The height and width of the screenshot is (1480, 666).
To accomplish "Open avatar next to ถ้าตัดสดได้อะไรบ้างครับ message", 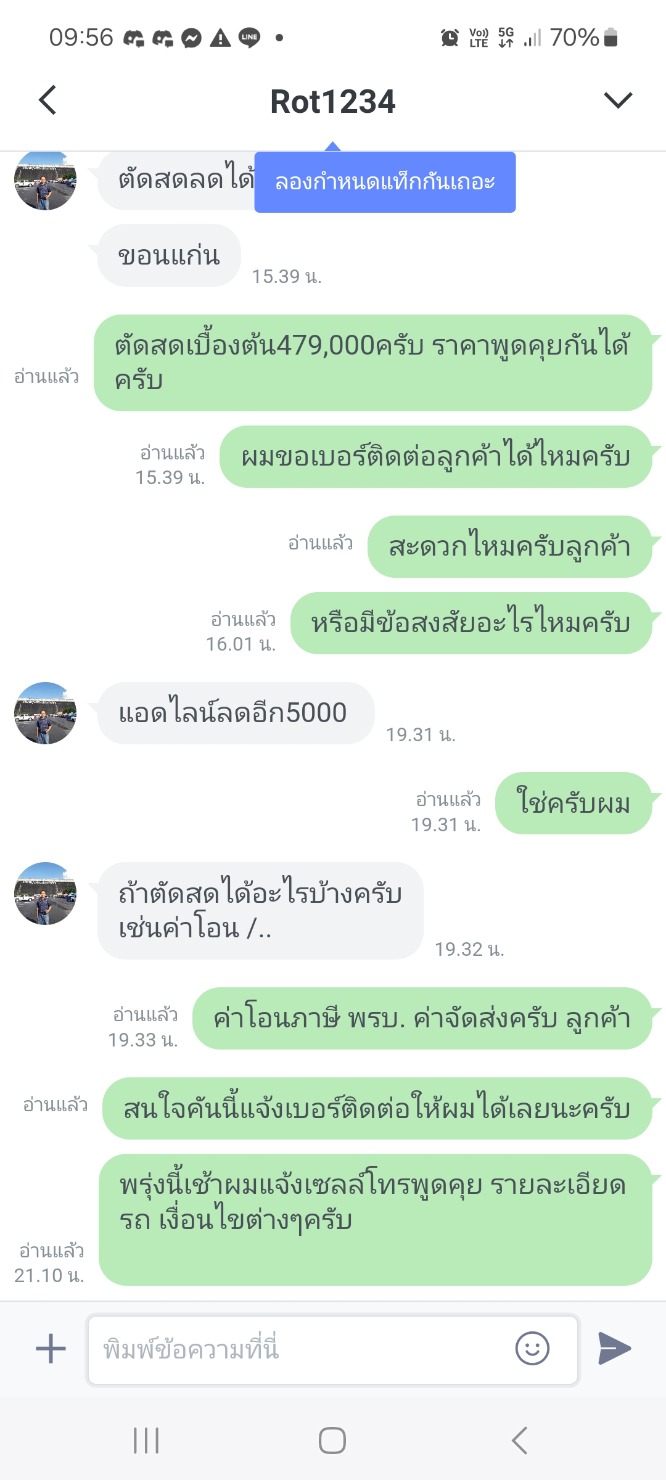I will tap(45, 893).
